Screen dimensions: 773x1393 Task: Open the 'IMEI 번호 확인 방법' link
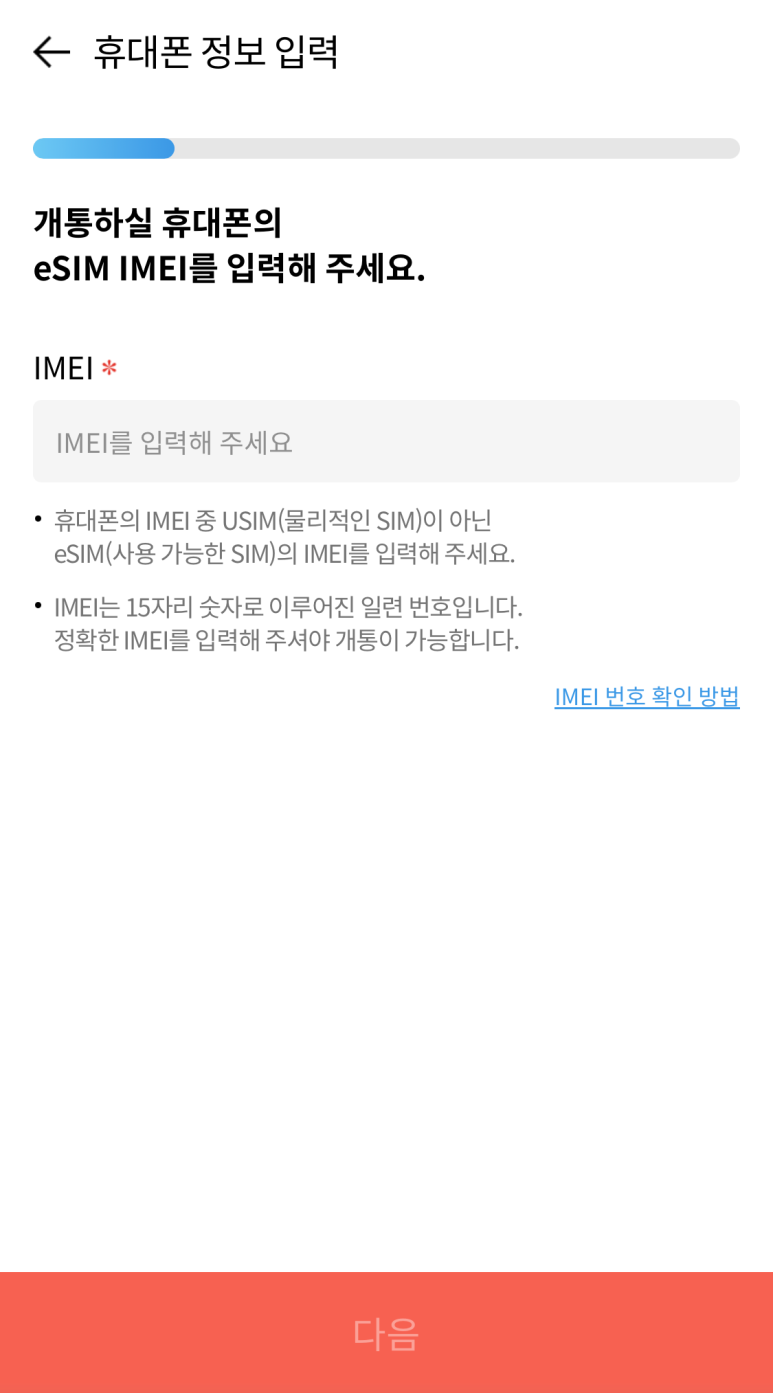pos(647,696)
